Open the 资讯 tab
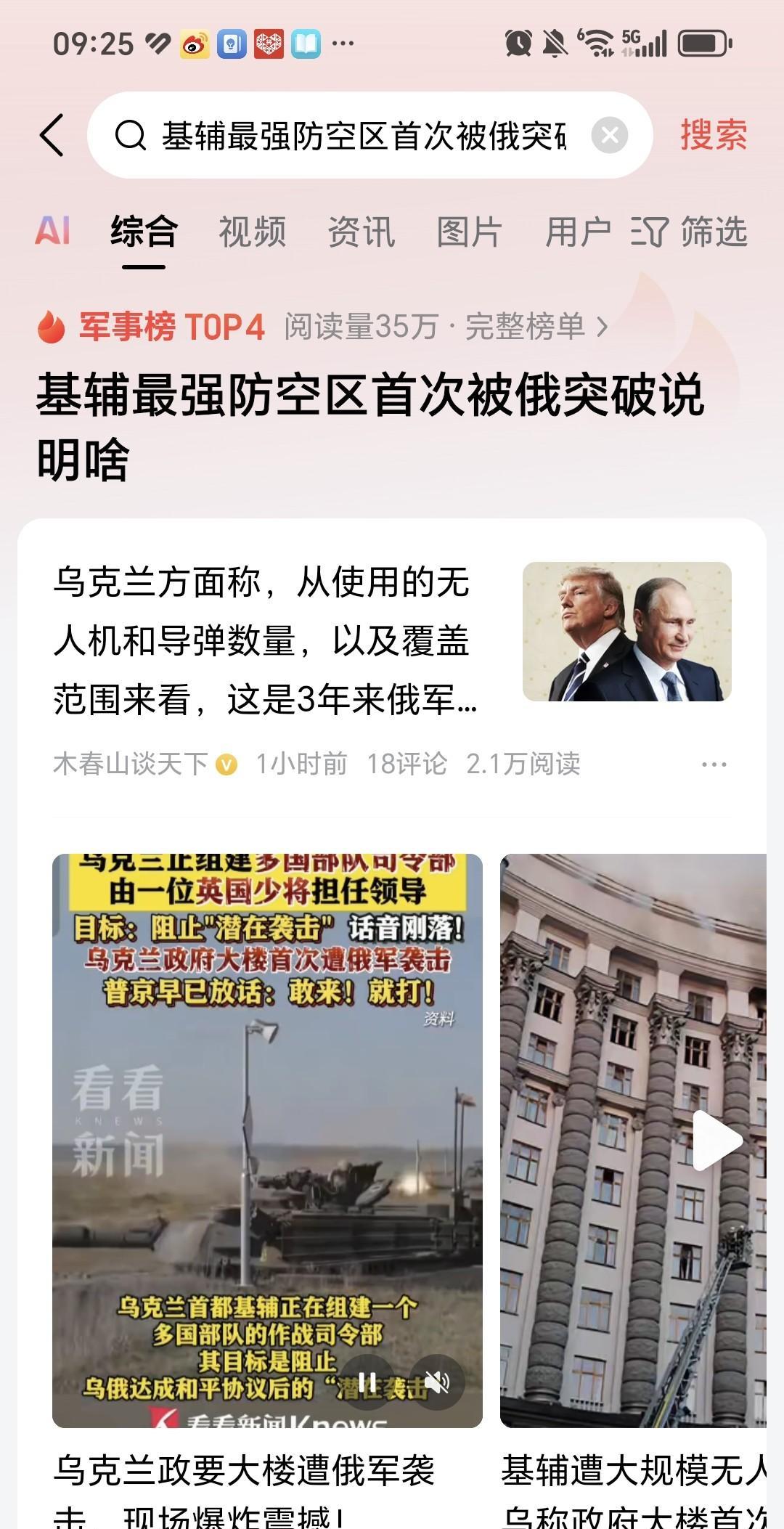Viewport: 784px width, 1529px height. click(361, 232)
